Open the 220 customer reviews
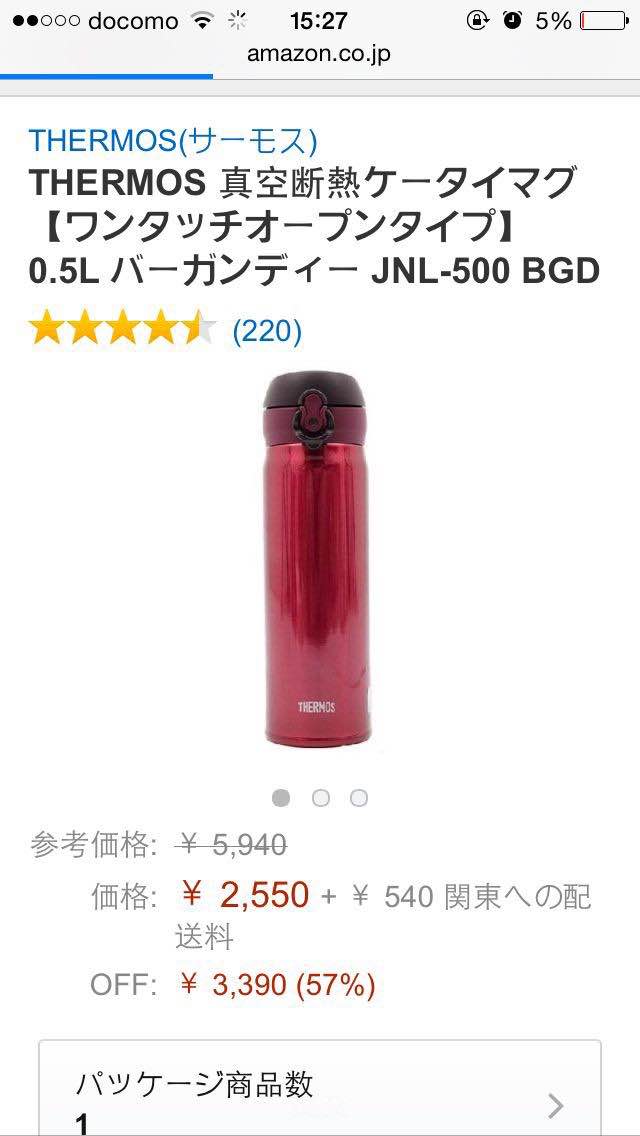 [x=267, y=330]
